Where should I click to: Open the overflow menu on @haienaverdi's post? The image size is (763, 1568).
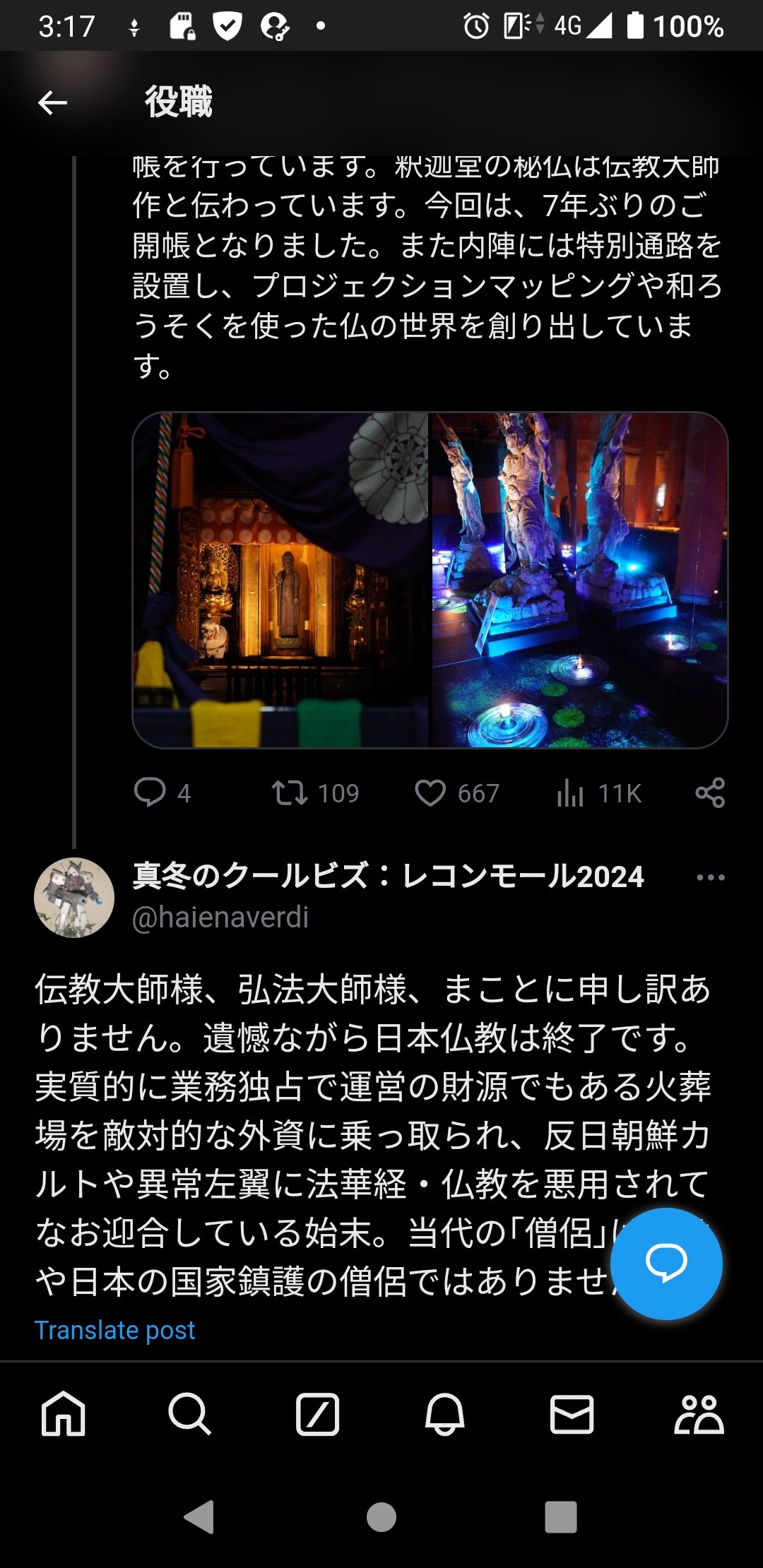tap(710, 877)
